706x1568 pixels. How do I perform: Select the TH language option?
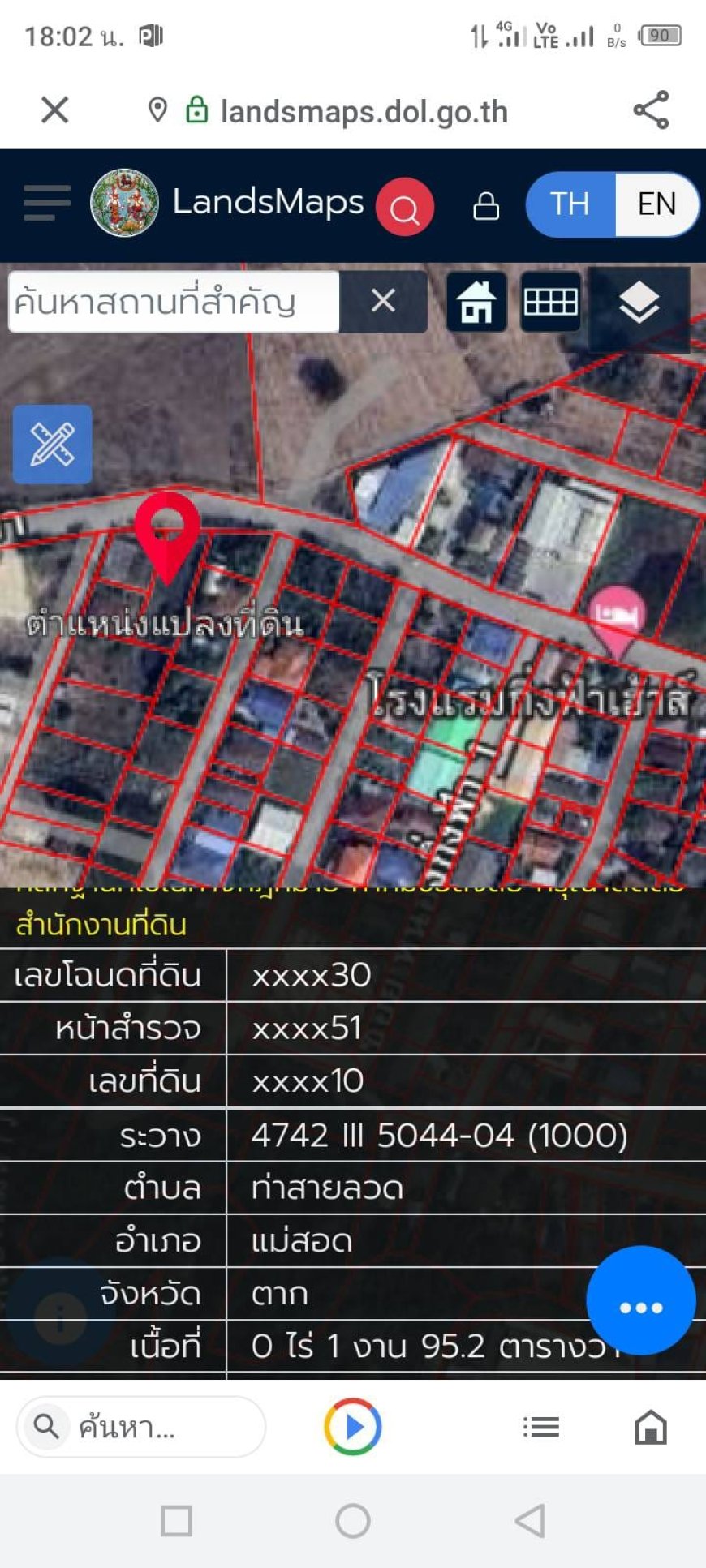[570, 204]
